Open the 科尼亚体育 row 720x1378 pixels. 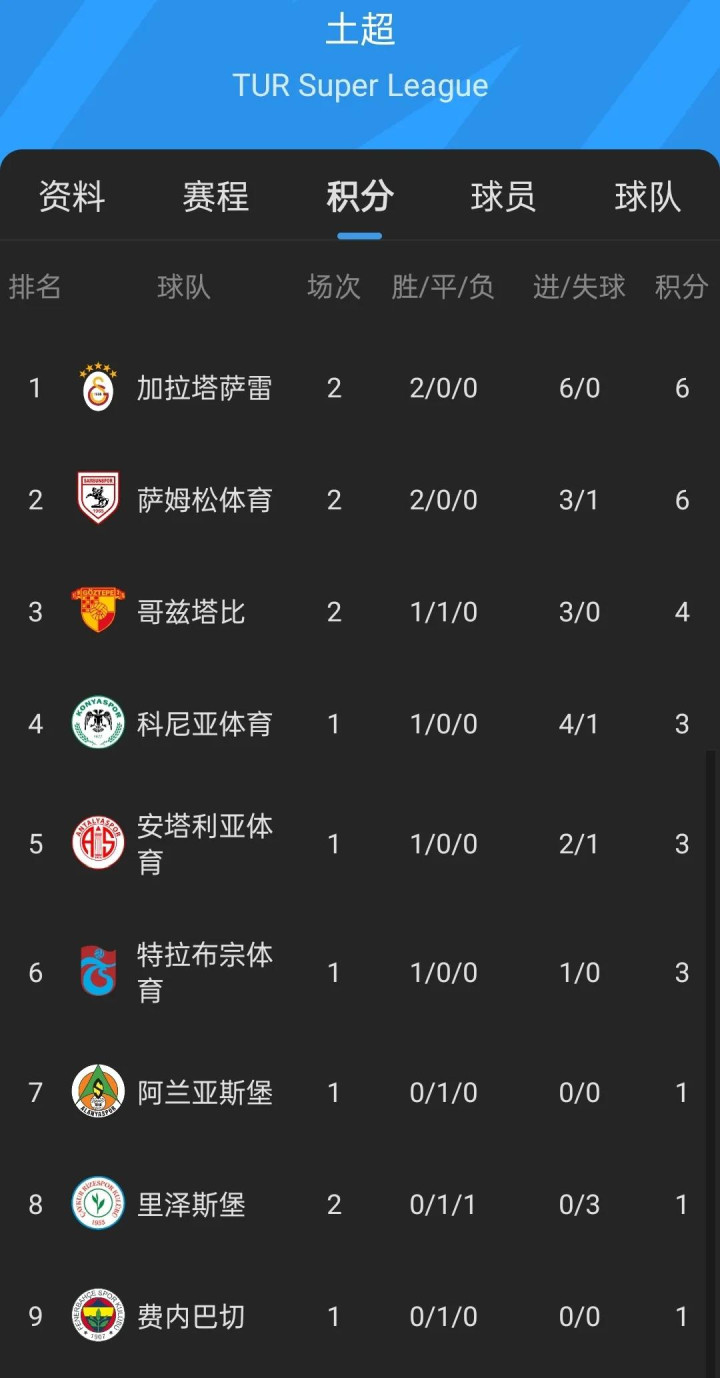360,724
